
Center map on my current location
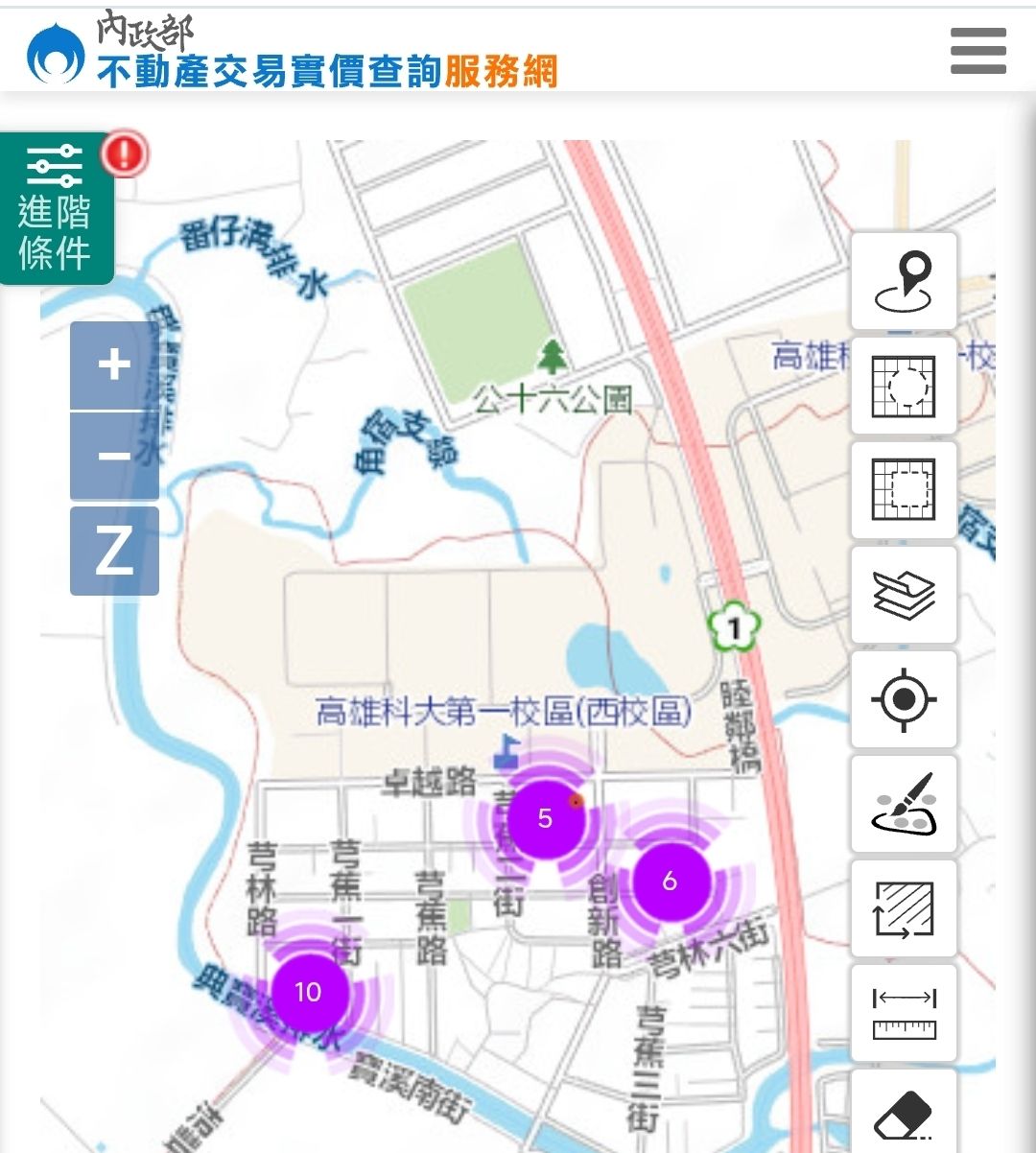[904, 699]
